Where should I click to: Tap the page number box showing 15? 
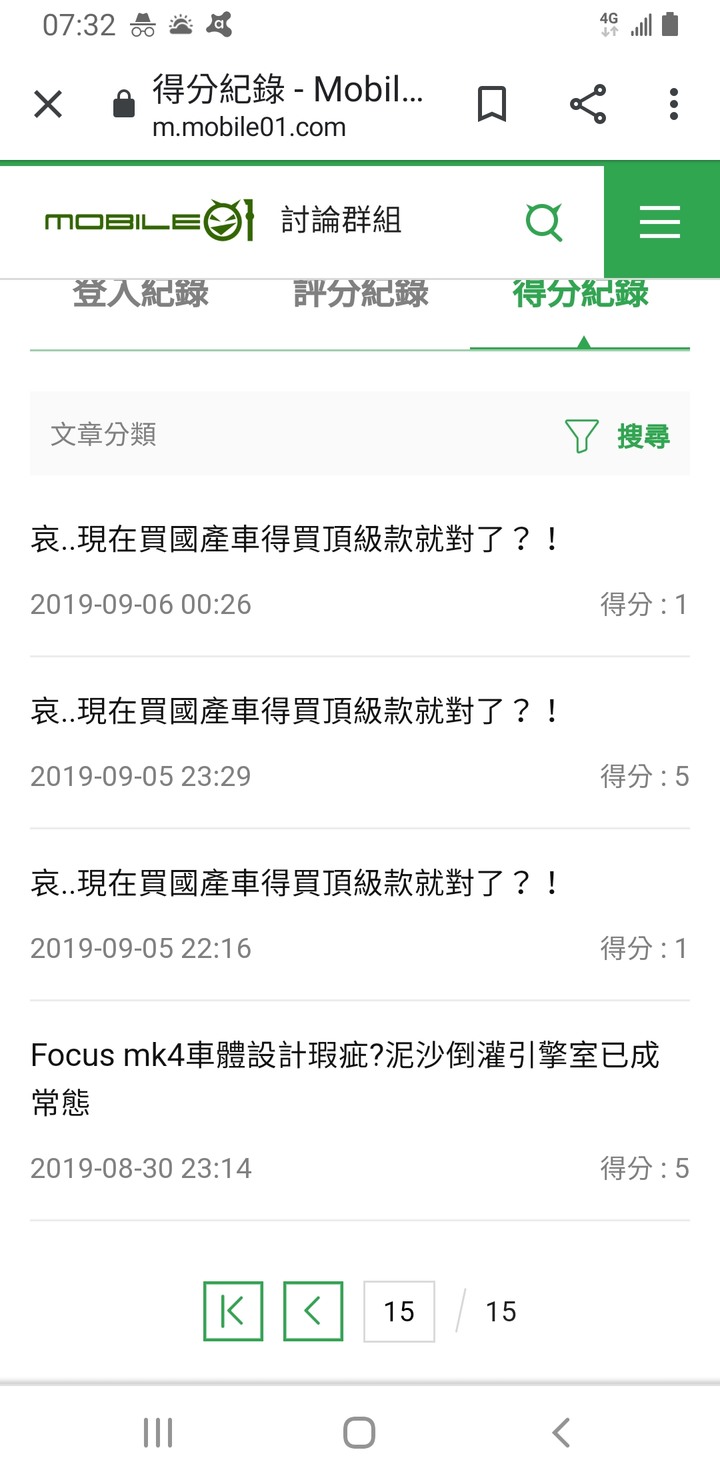399,1311
